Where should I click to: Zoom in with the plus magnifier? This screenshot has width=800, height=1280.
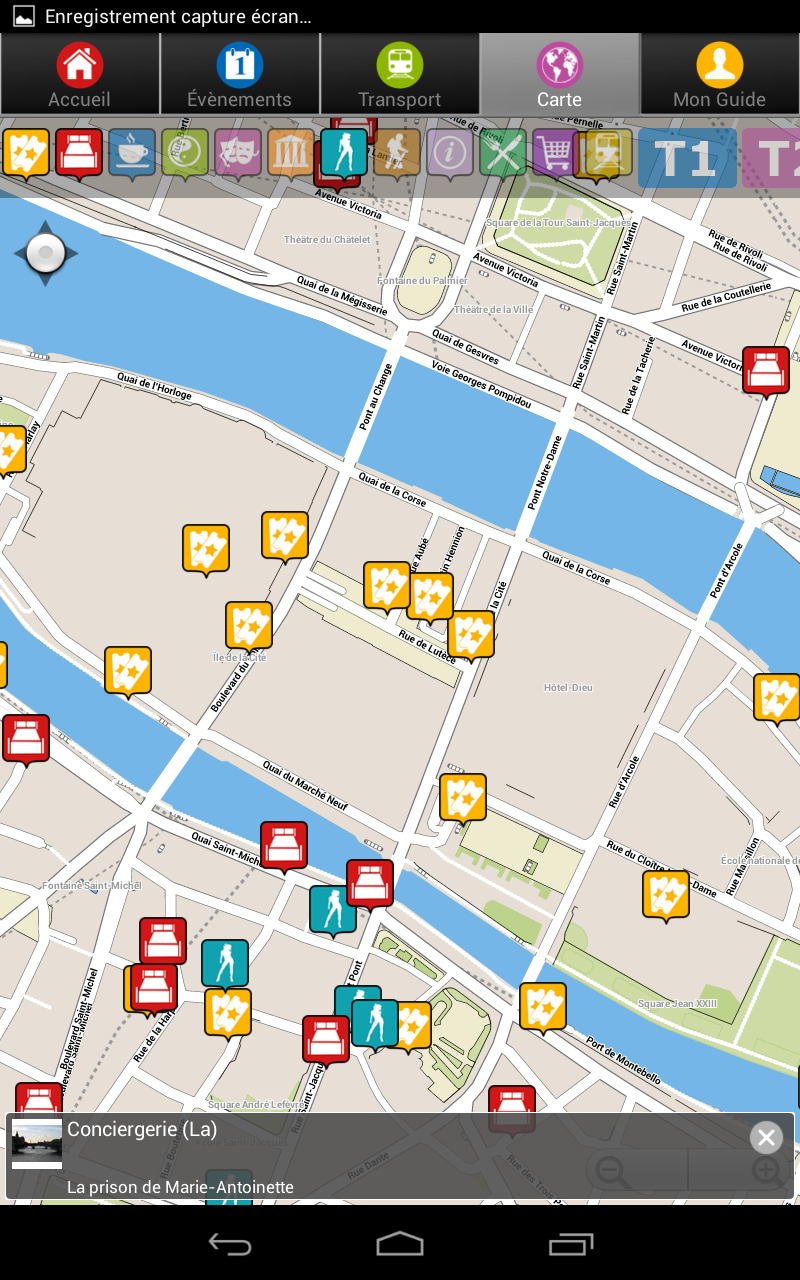coord(768,1171)
